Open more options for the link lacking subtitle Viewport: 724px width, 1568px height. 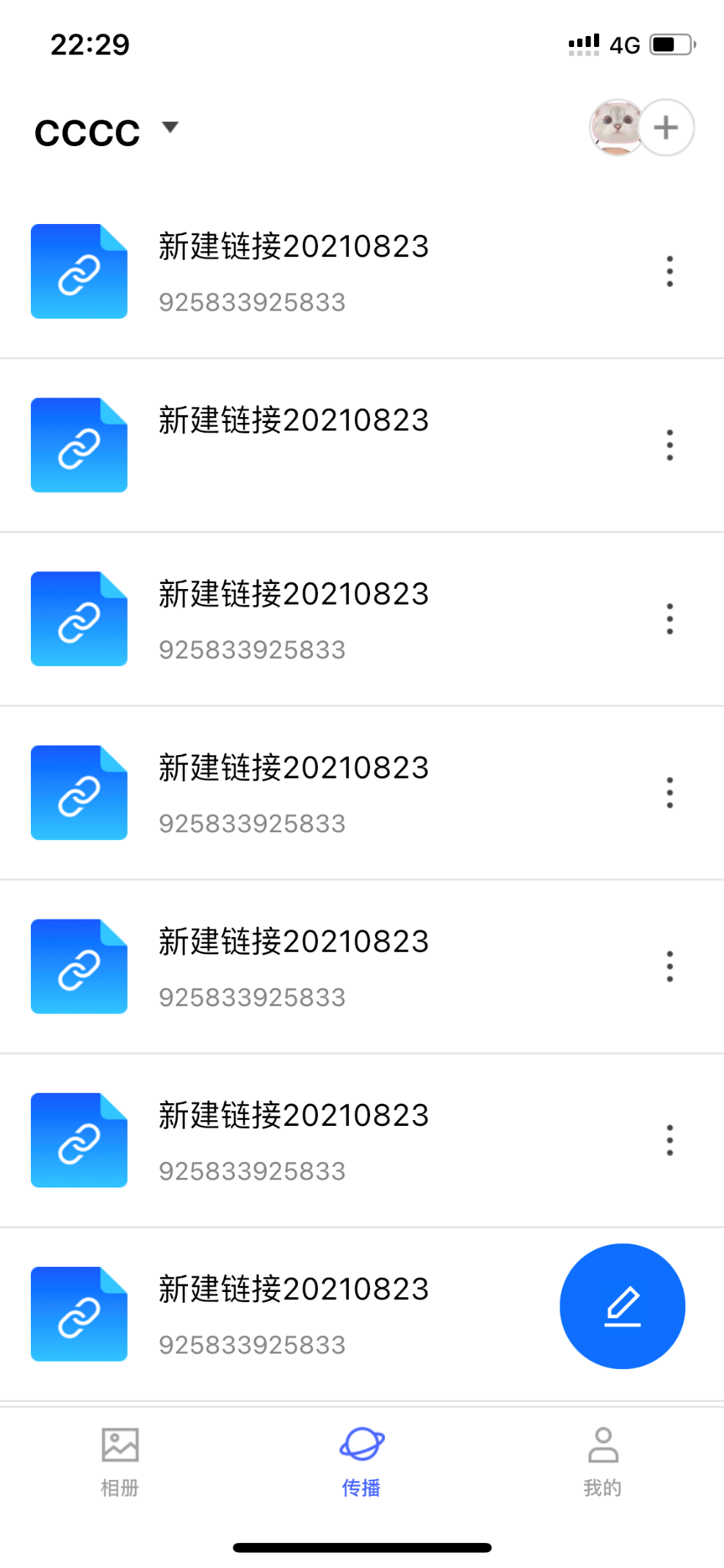(x=670, y=445)
